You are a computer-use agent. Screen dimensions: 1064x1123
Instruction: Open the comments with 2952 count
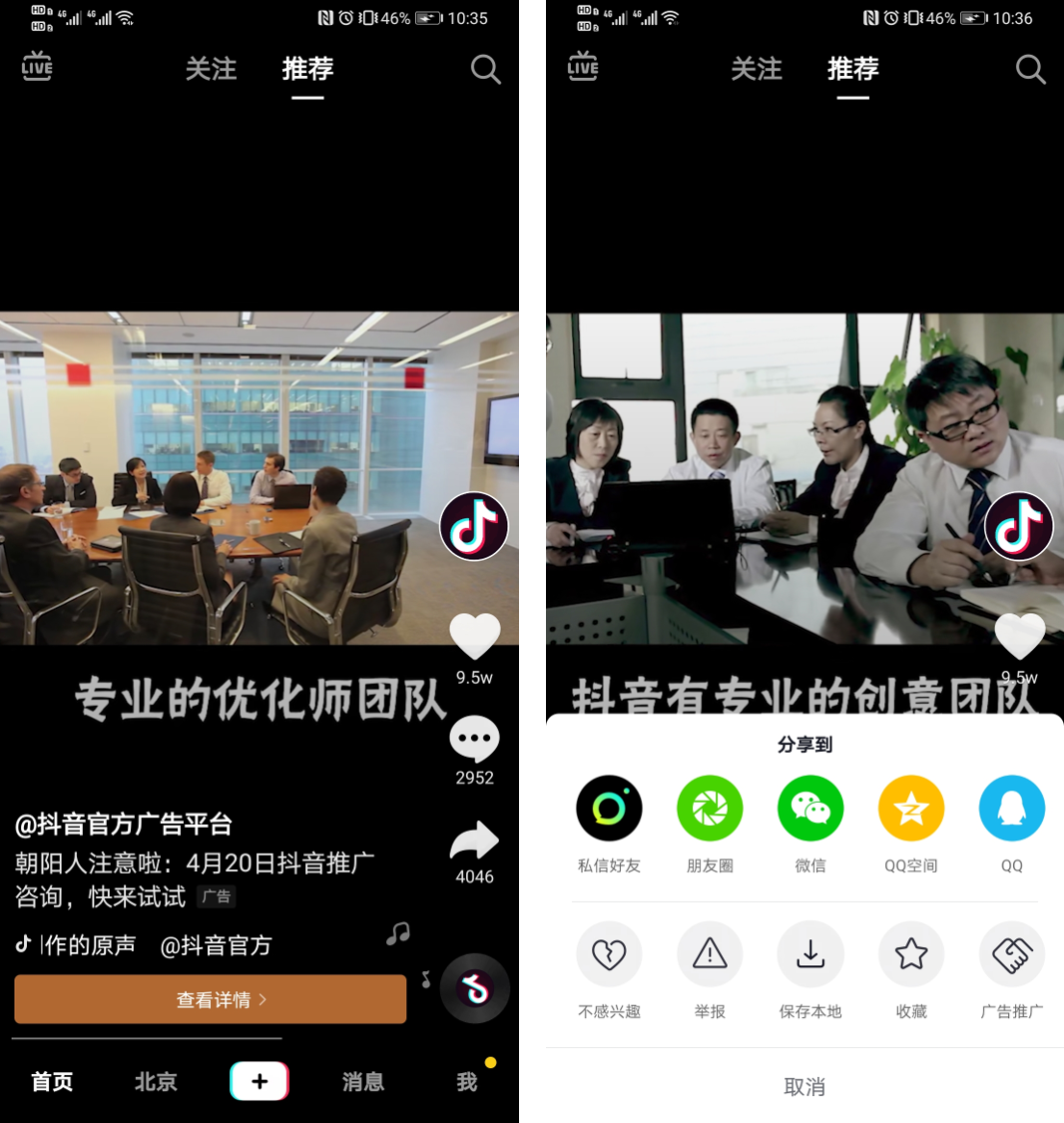click(474, 740)
